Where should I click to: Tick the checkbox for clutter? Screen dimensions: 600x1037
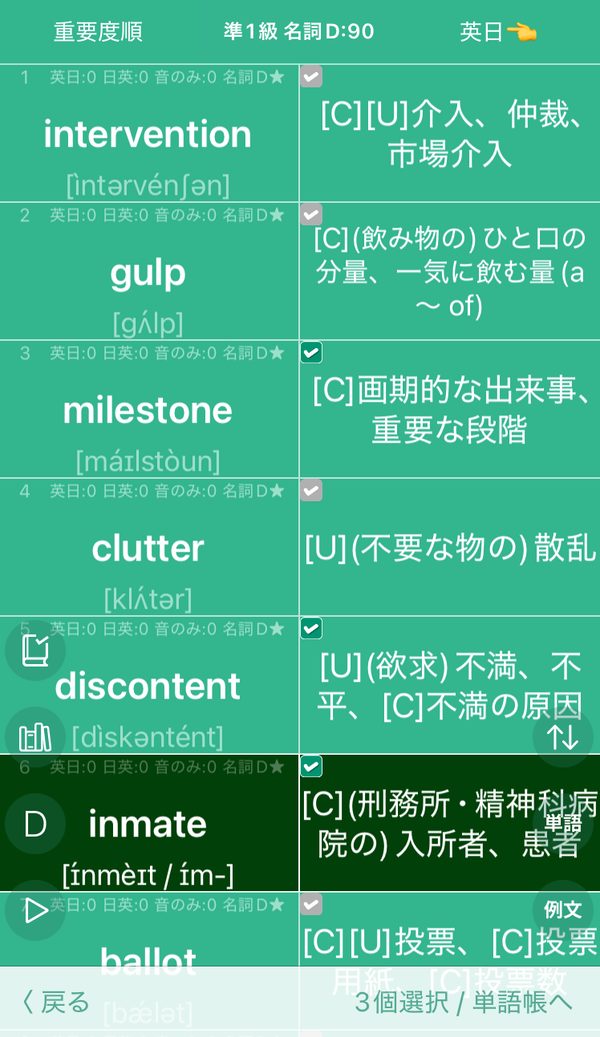312,491
